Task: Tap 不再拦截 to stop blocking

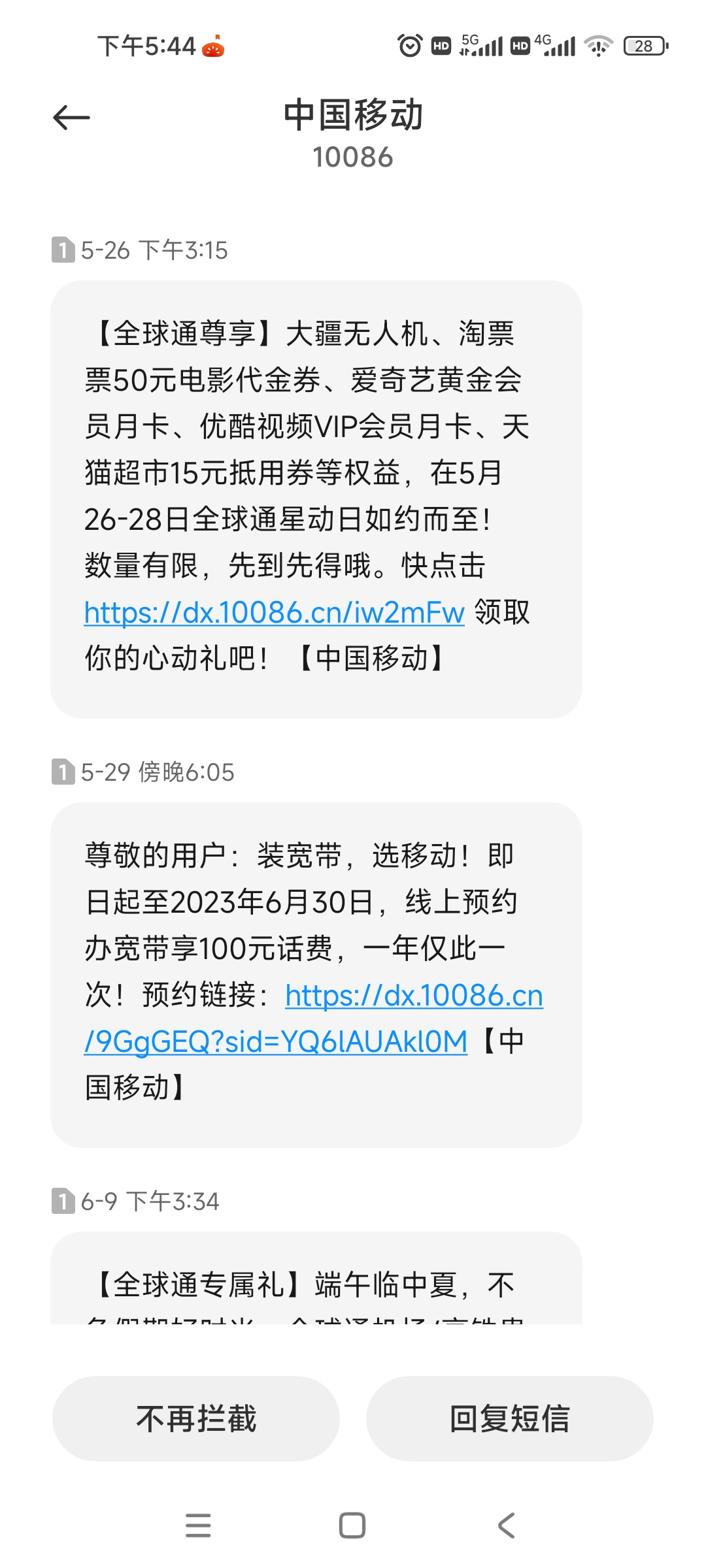Action: coord(196,1418)
